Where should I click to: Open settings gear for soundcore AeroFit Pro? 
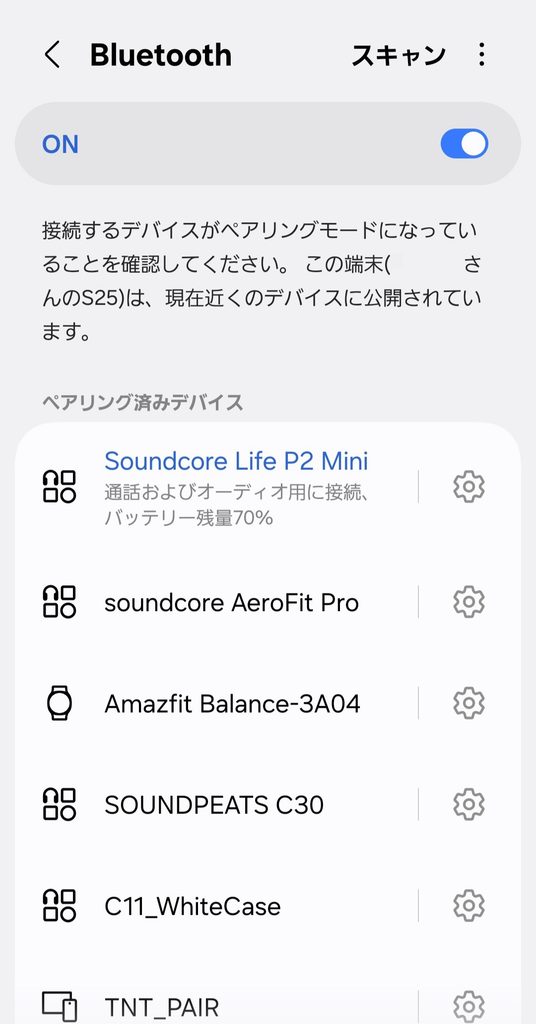pos(469,602)
